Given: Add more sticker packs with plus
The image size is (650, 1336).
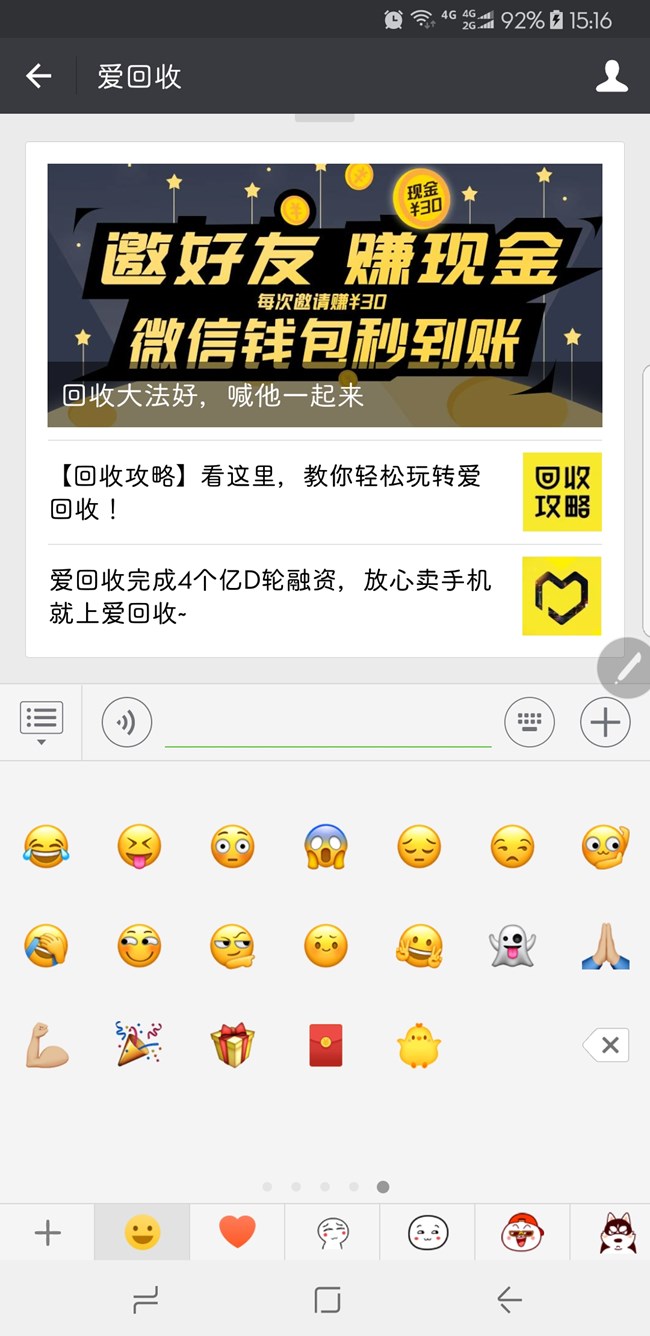Looking at the screenshot, I should point(47,1232).
